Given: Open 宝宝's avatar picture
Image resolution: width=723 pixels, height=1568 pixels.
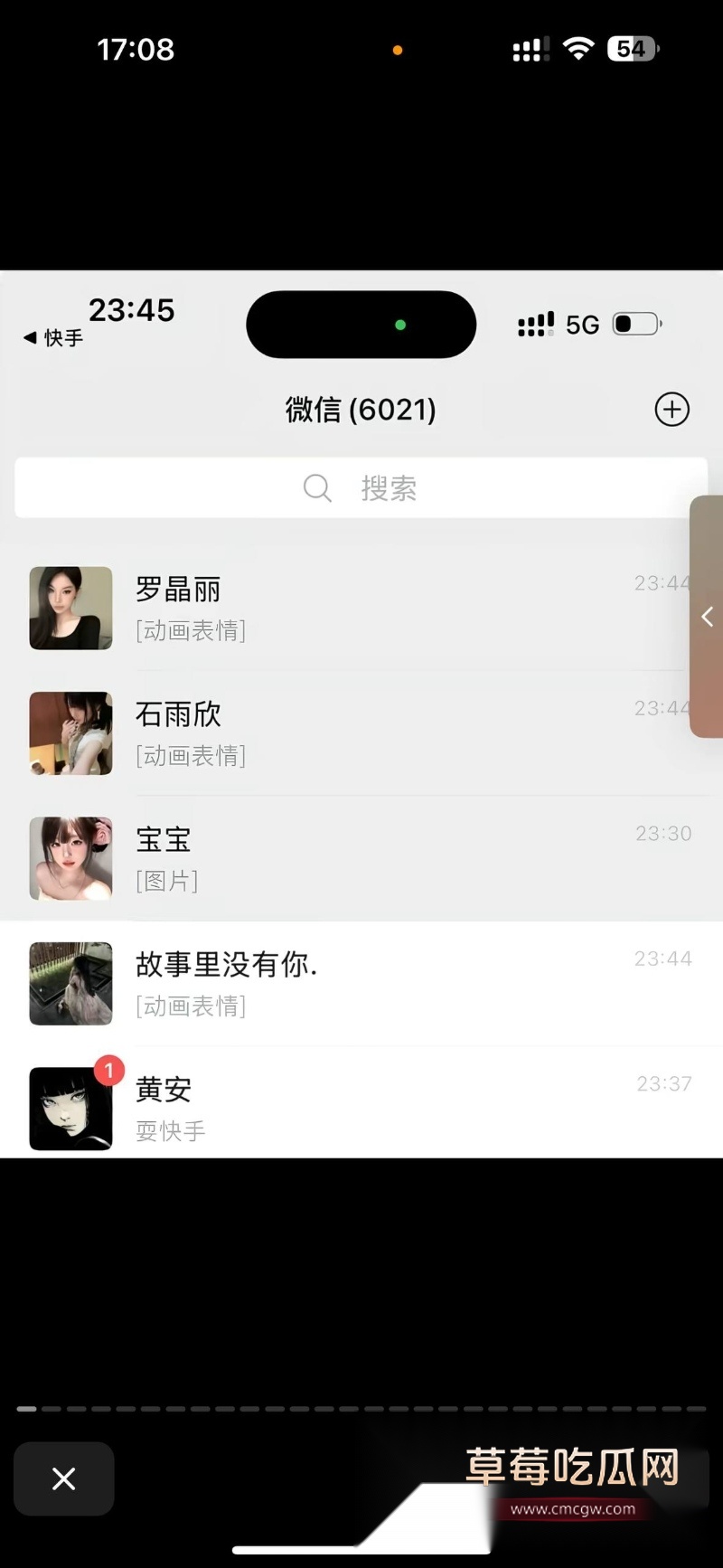Looking at the screenshot, I should (70, 857).
